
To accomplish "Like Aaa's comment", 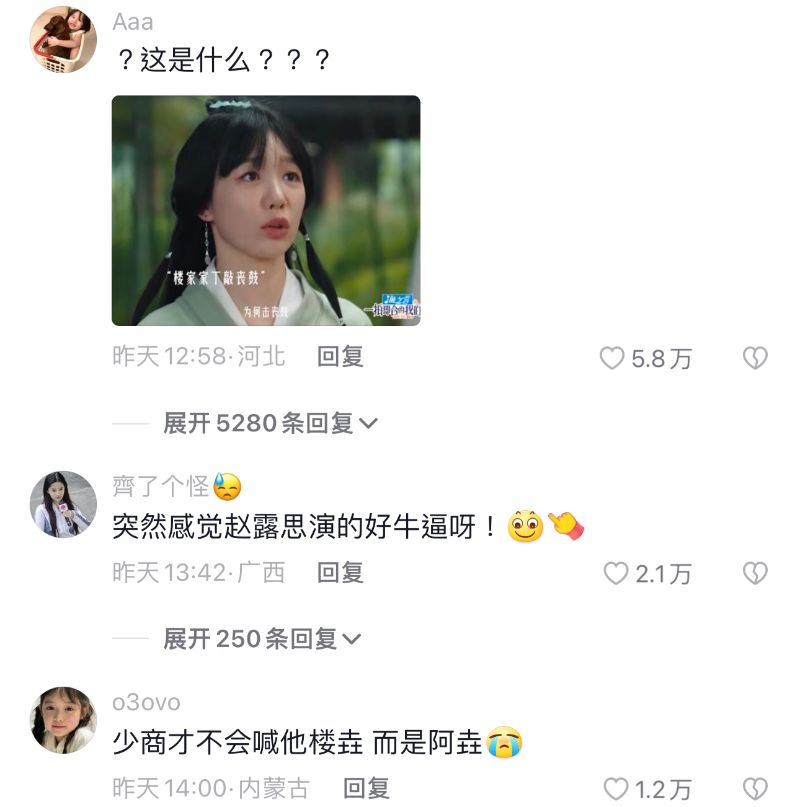I will click(612, 358).
